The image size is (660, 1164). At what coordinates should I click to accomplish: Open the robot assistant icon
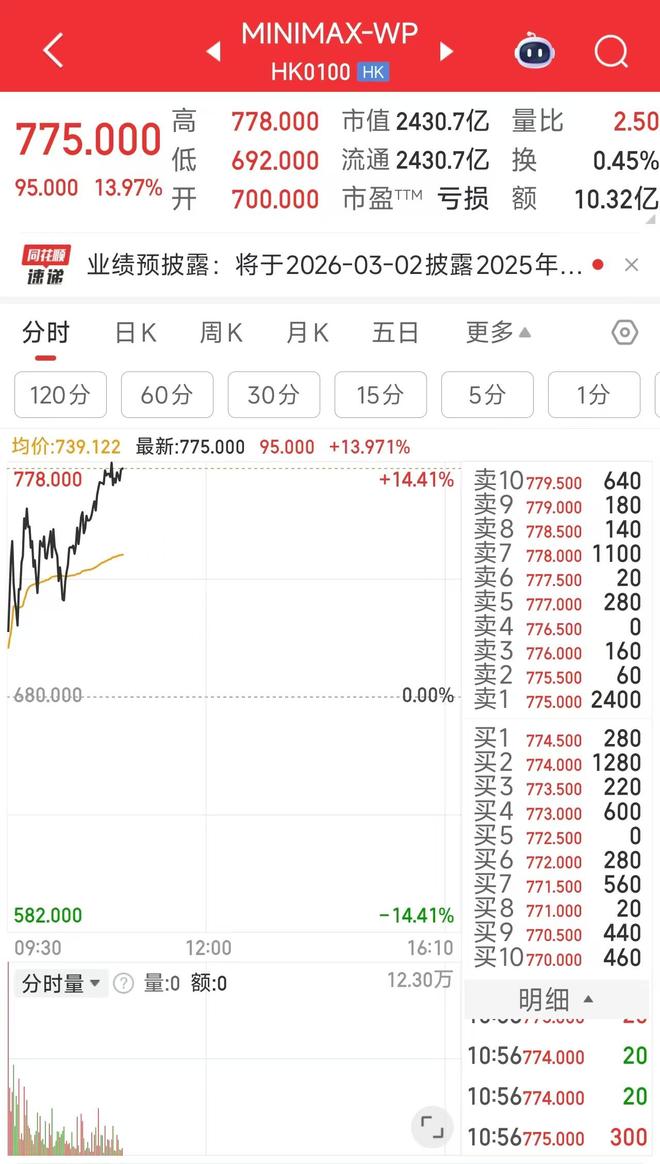pos(535,51)
